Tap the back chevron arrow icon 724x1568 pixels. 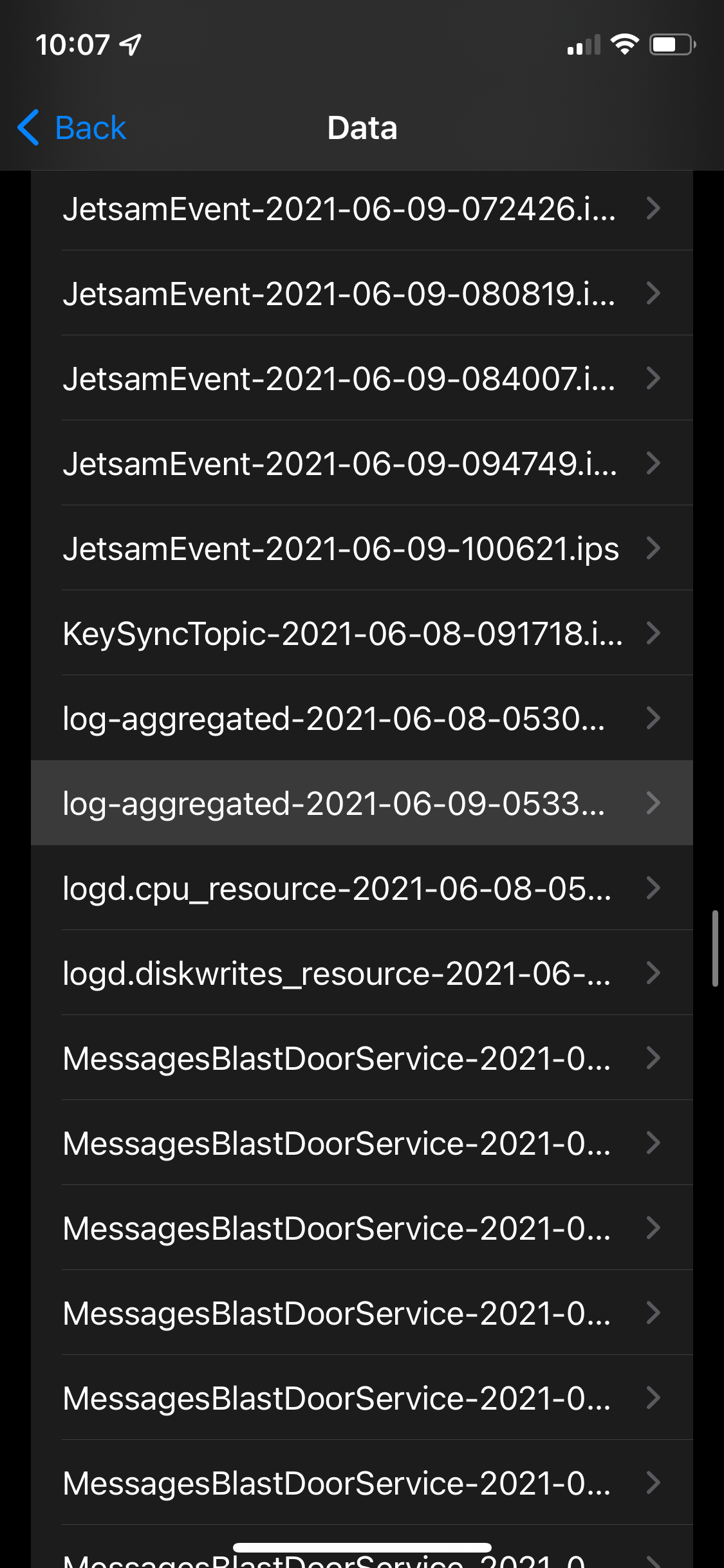coord(28,127)
